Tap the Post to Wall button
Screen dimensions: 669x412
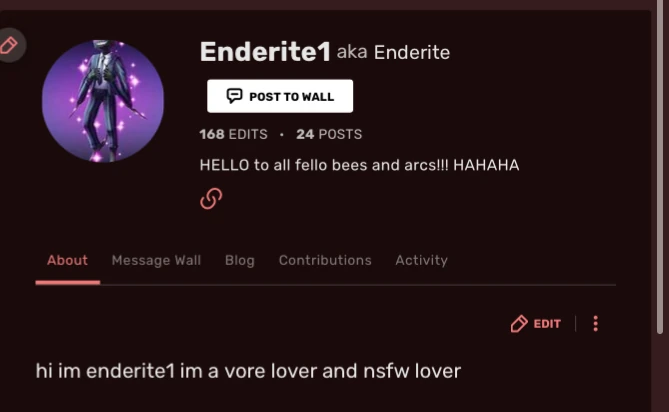point(280,96)
